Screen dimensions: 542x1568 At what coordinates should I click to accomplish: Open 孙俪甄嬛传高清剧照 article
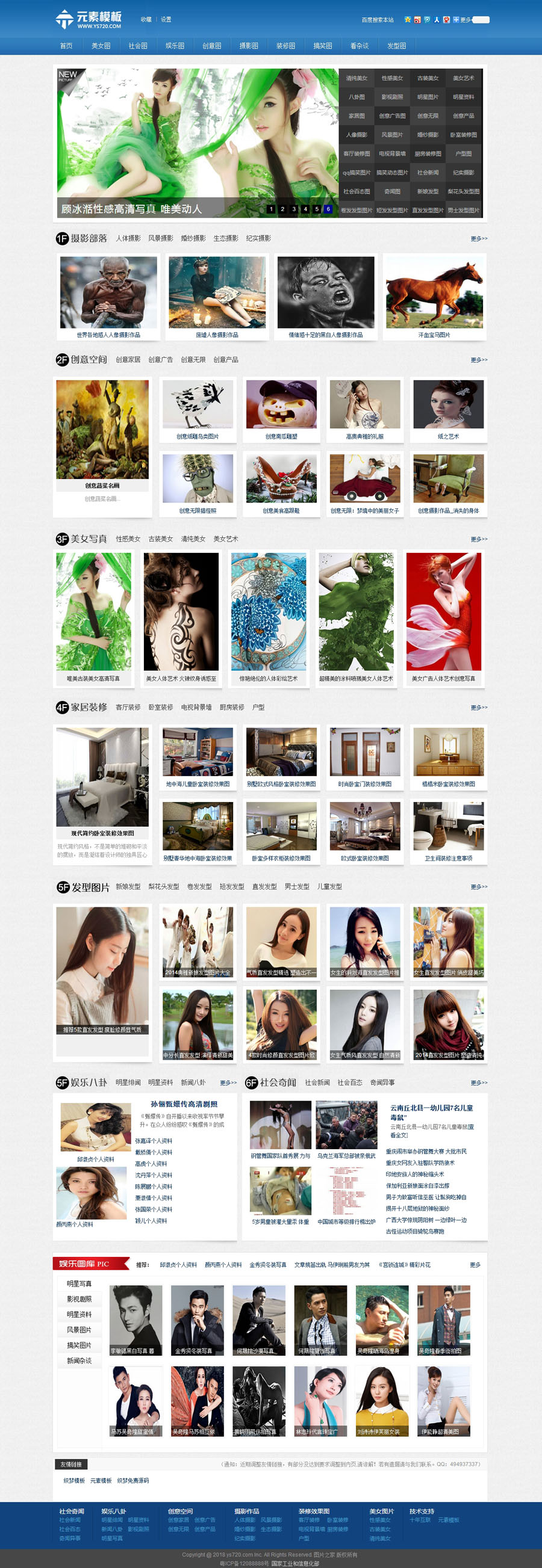click(184, 1103)
